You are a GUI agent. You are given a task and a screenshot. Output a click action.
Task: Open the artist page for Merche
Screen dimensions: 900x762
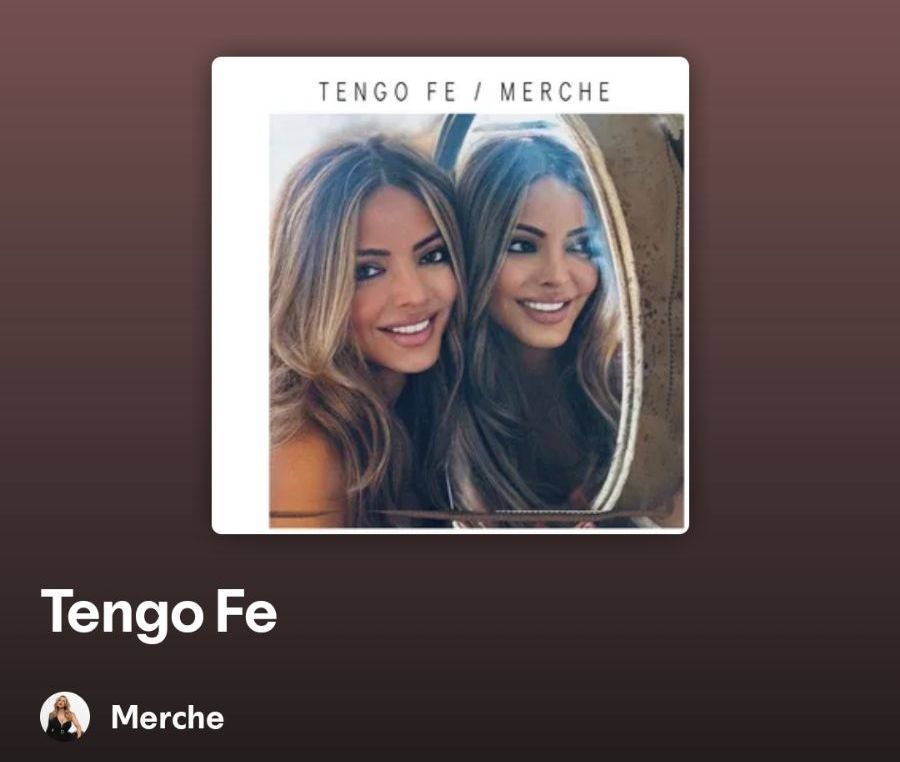[x=166, y=717]
